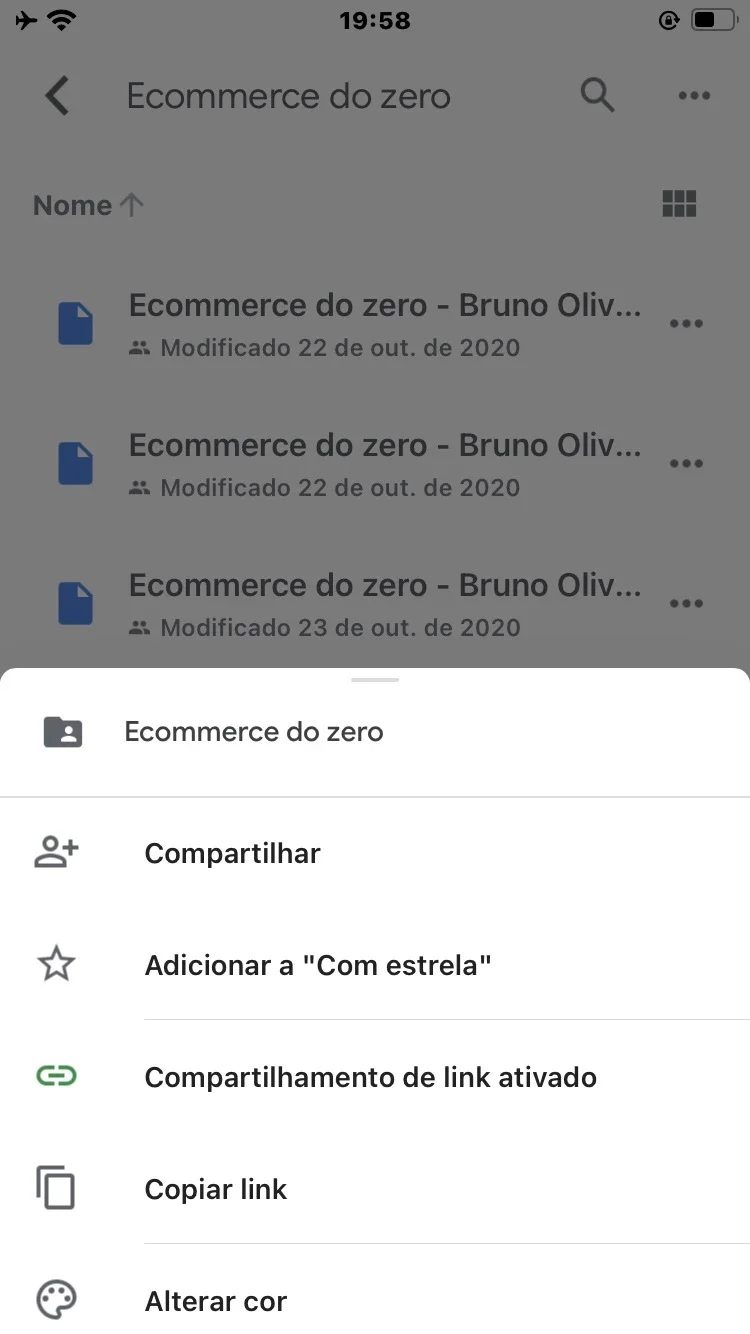The height and width of the screenshot is (1334, 750).
Task: Open Compartilhamento de link ativado option
Action: point(375,1077)
